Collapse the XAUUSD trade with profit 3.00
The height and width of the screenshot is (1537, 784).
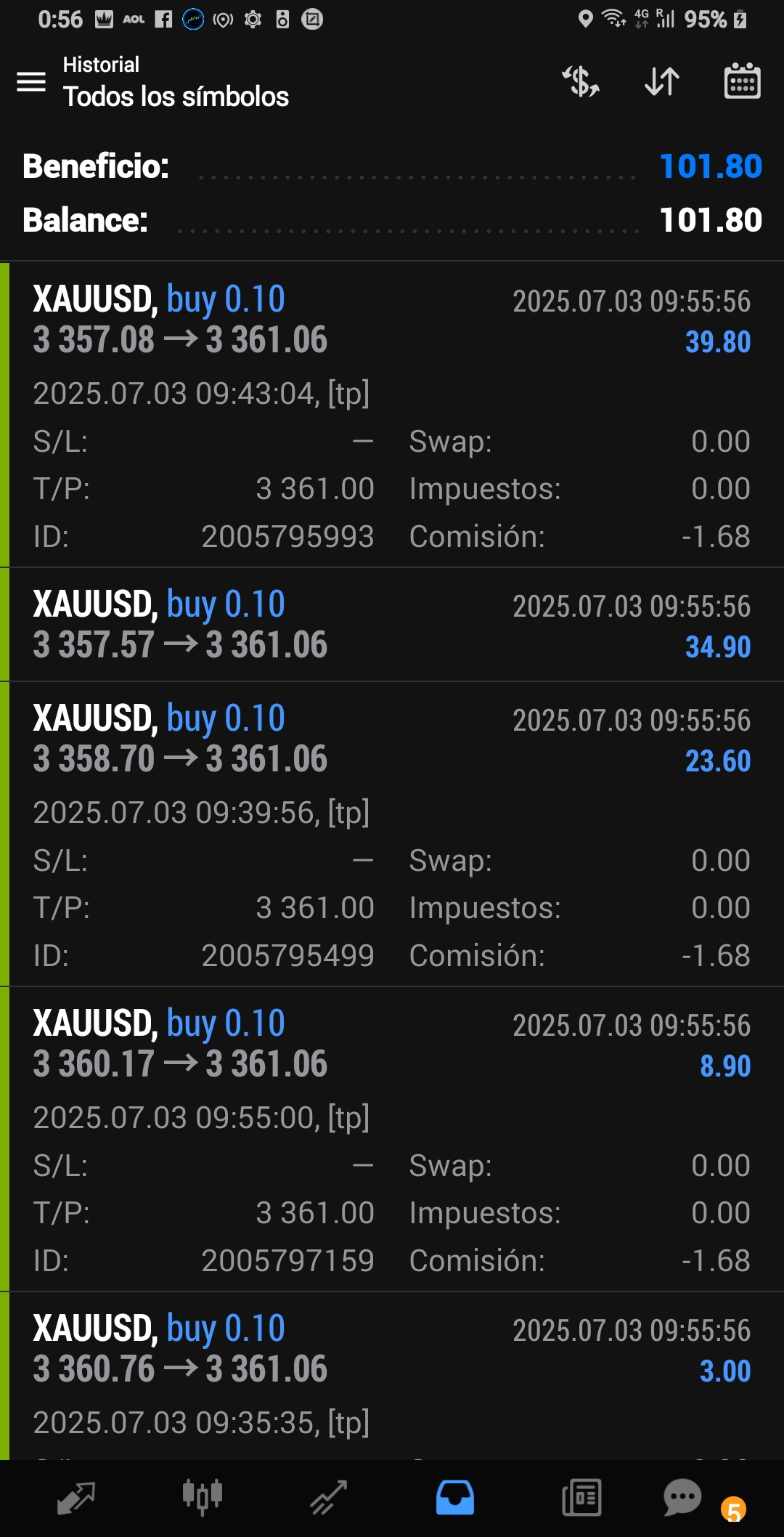tap(392, 1376)
